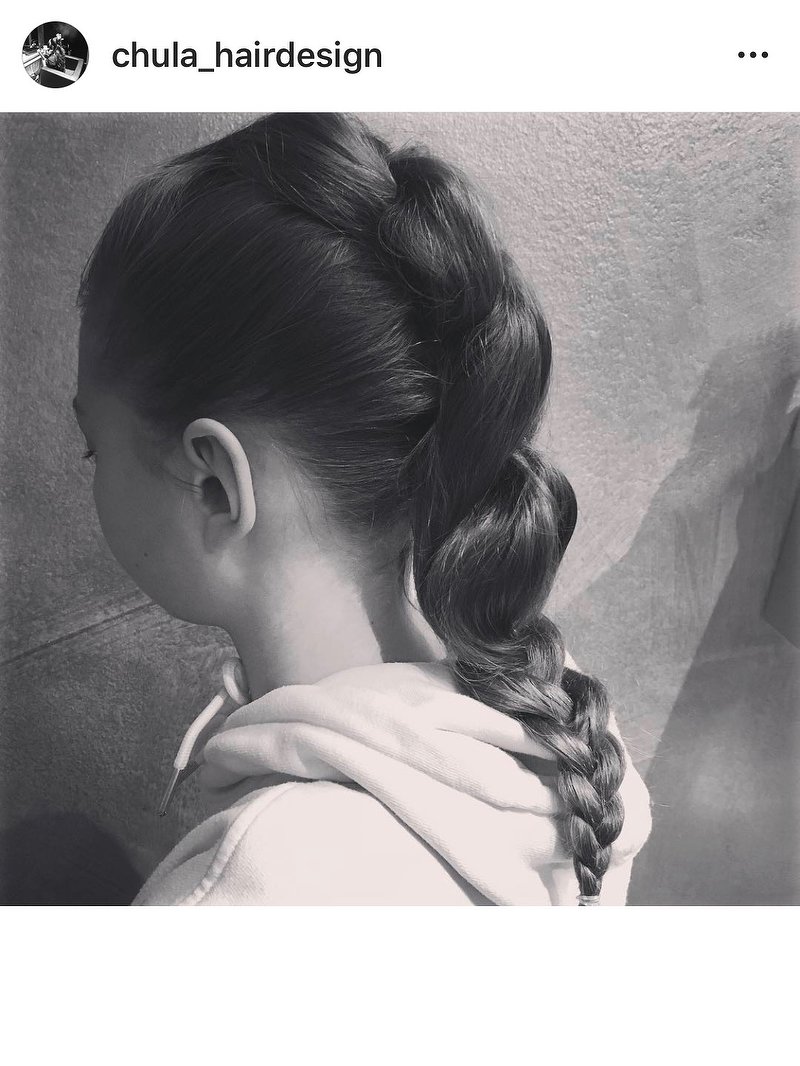This screenshot has height=1066, width=800.
Task: Tap the braided hairstyle post photo
Action: [400, 510]
